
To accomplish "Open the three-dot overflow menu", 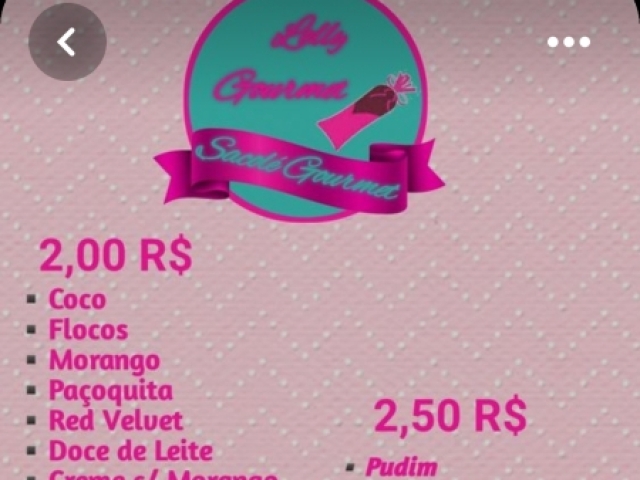I will 568,42.
